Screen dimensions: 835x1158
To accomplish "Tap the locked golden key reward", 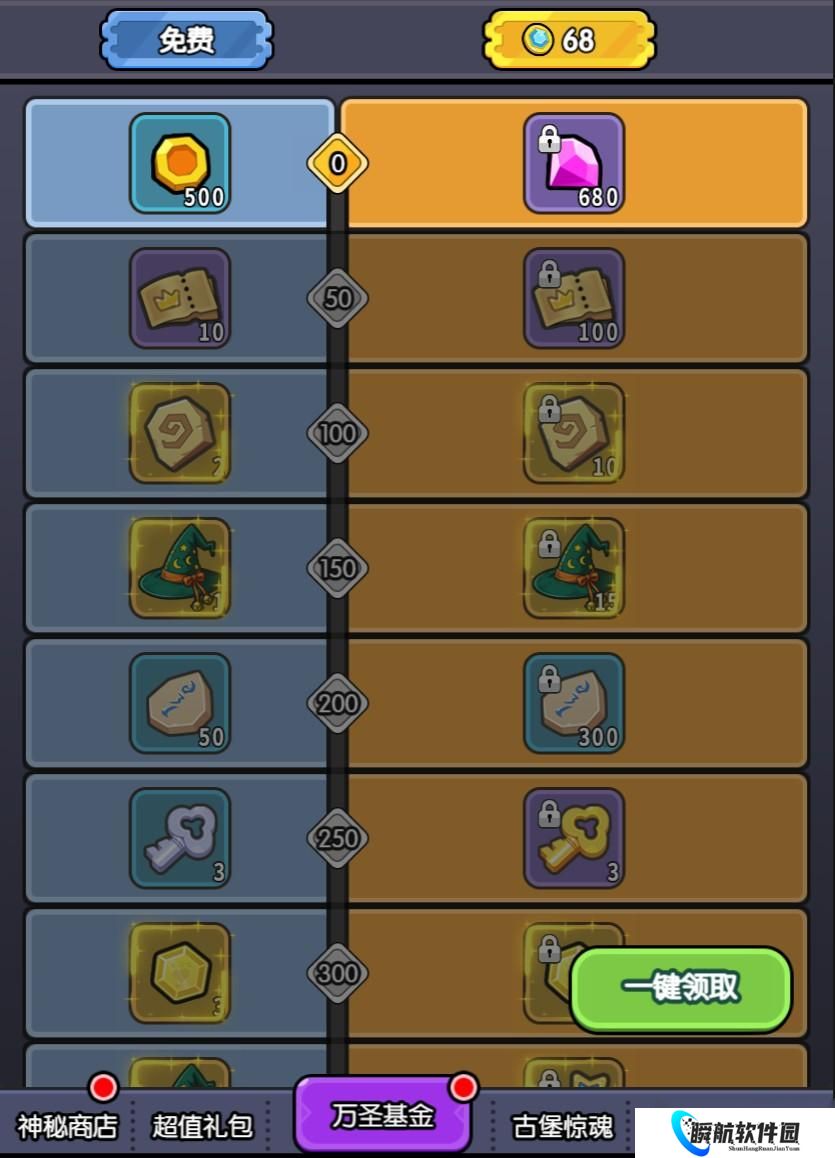I will click(574, 838).
